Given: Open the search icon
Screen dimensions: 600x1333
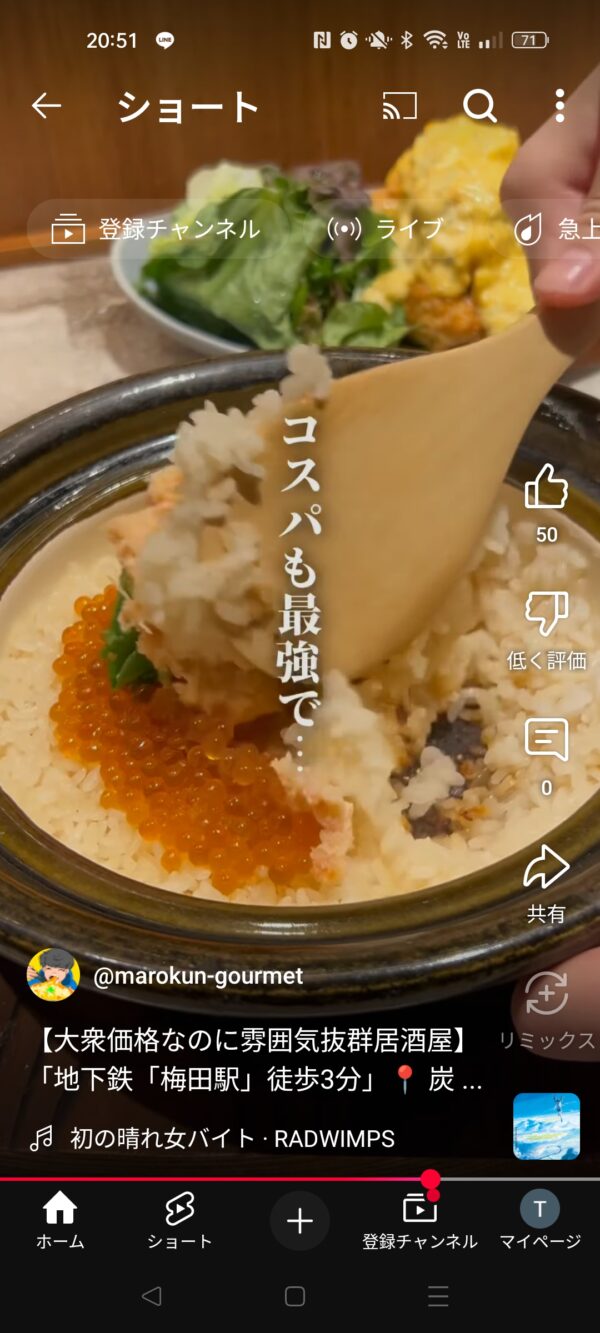Looking at the screenshot, I should (x=480, y=106).
